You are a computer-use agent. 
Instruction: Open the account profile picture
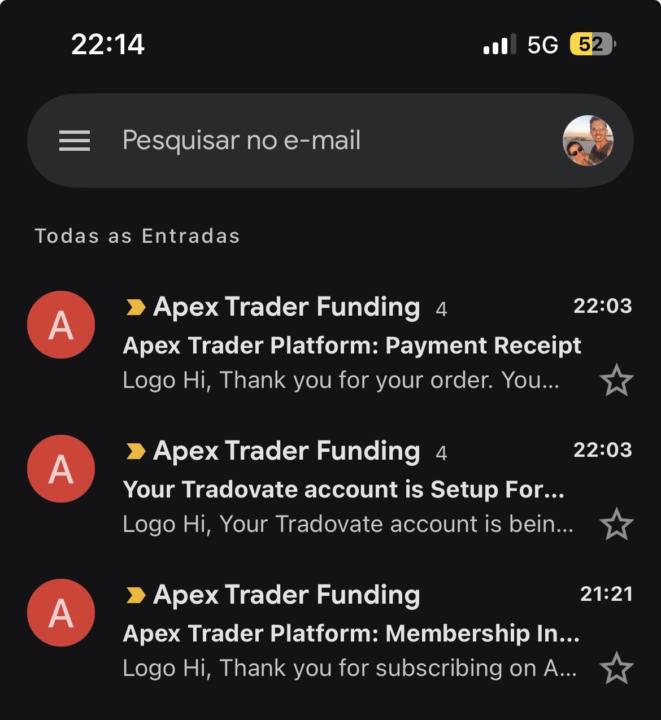pyautogui.click(x=588, y=141)
